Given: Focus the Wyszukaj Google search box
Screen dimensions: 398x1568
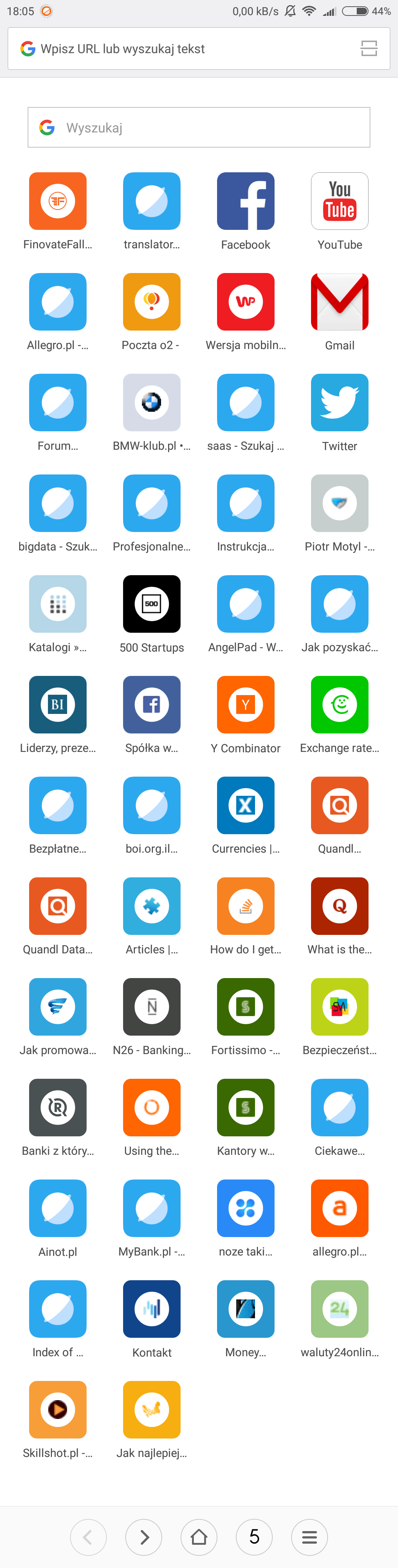Looking at the screenshot, I should [x=199, y=128].
